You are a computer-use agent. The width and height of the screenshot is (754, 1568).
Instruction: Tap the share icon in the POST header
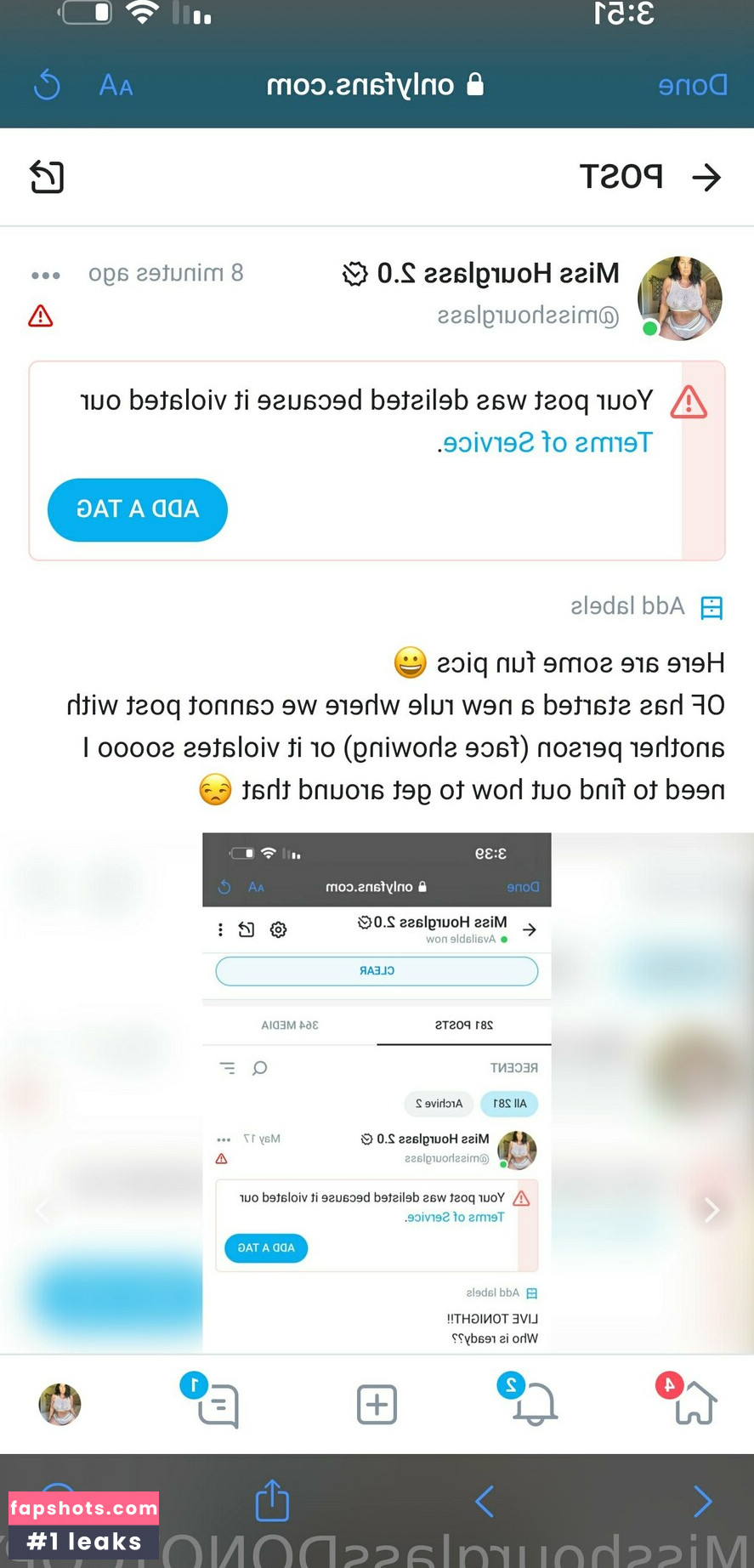47,177
